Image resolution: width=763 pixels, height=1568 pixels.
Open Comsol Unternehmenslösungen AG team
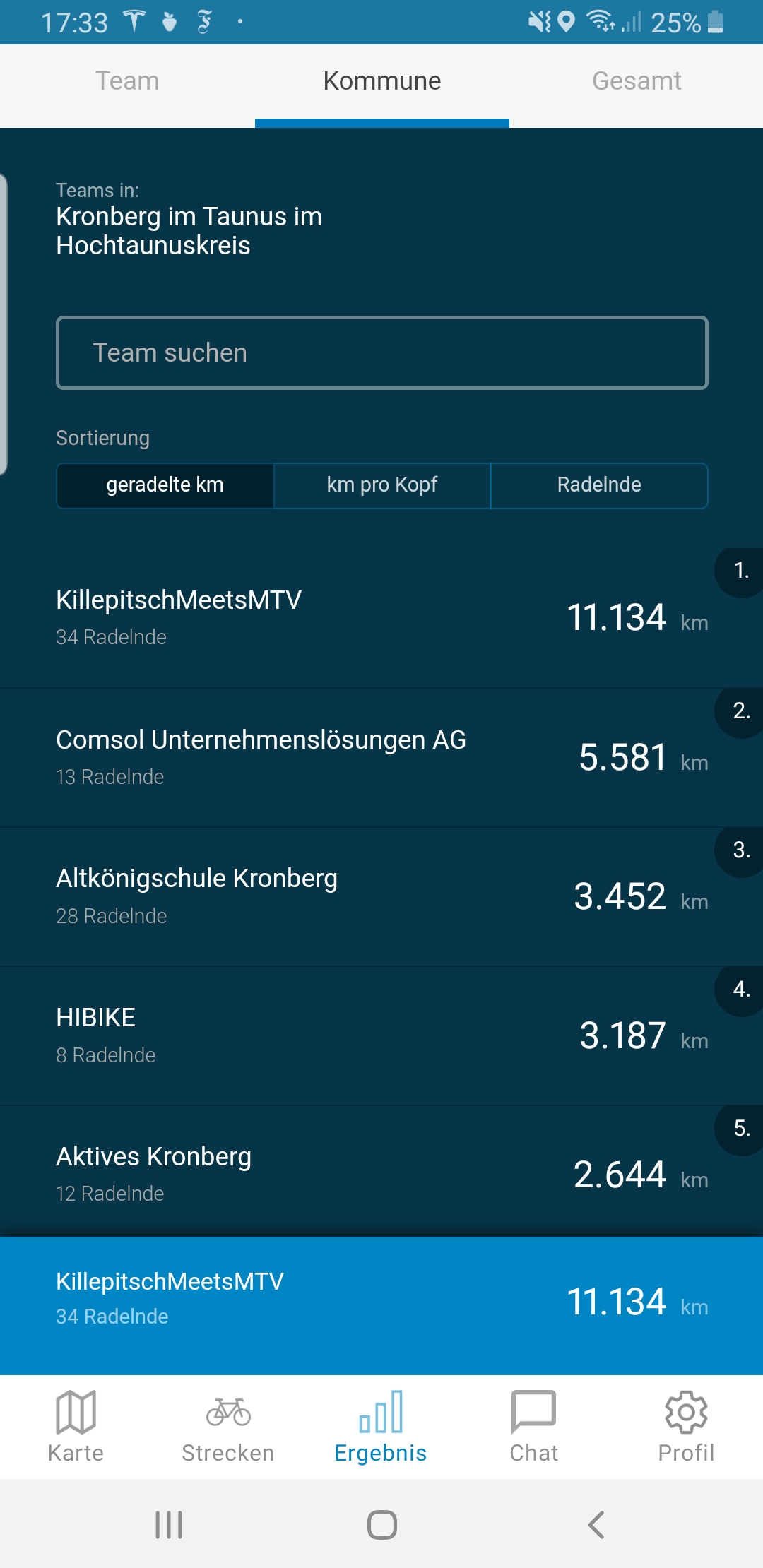(381, 758)
